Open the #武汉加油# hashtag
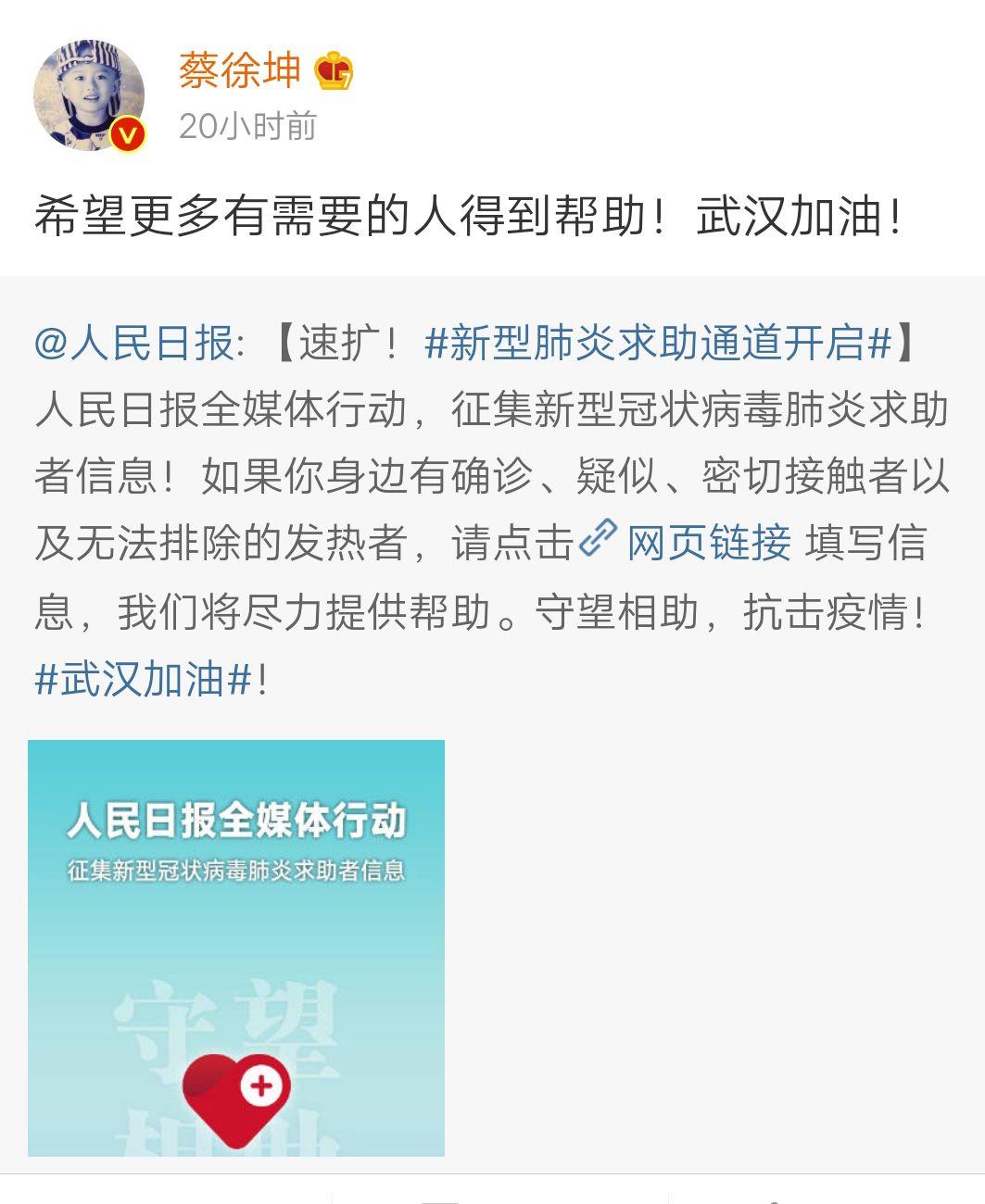The width and height of the screenshot is (985, 1204). tap(144, 680)
